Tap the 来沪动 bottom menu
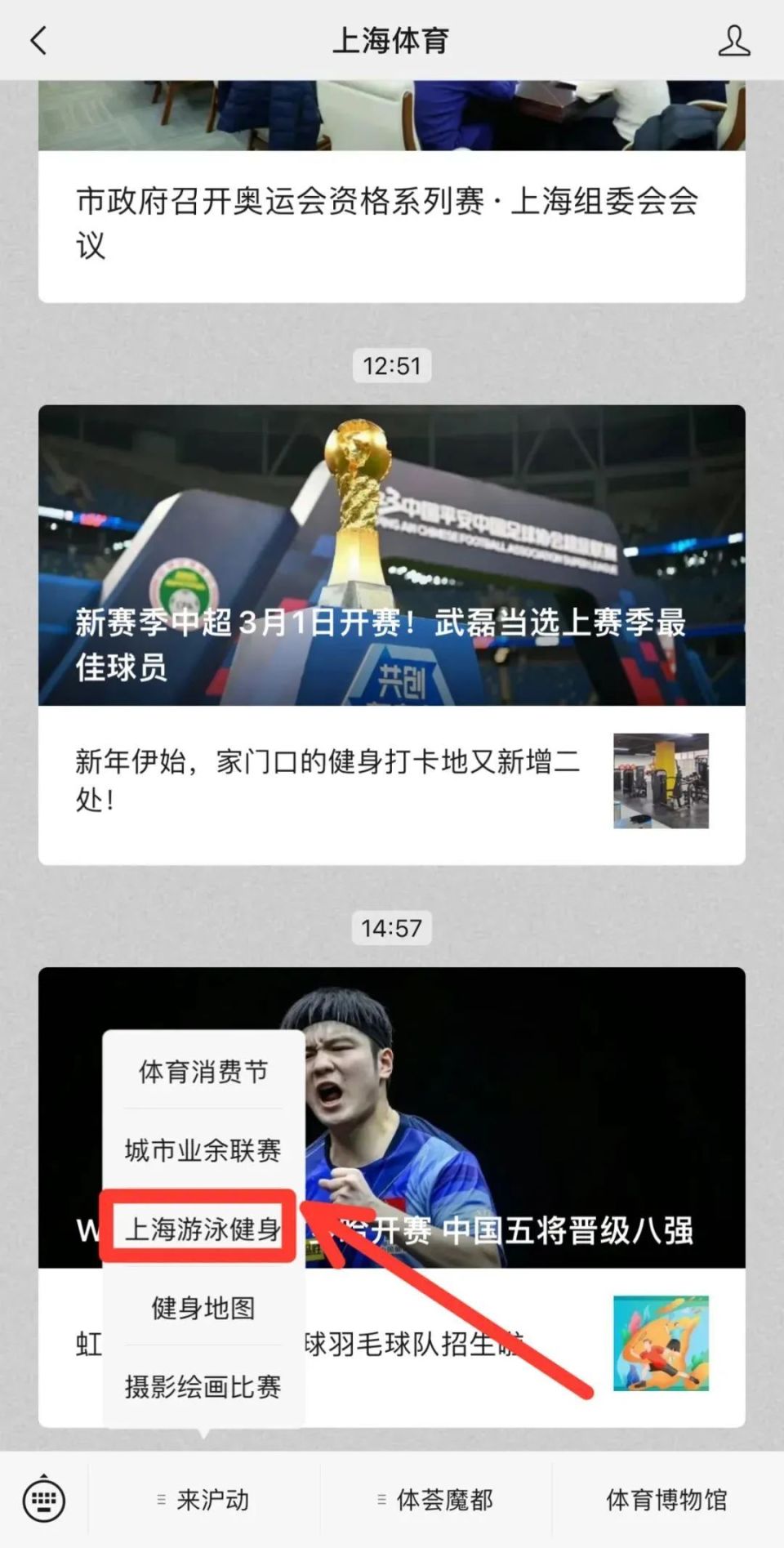The width and height of the screenshot is (784, 1548). (203, 1500)
